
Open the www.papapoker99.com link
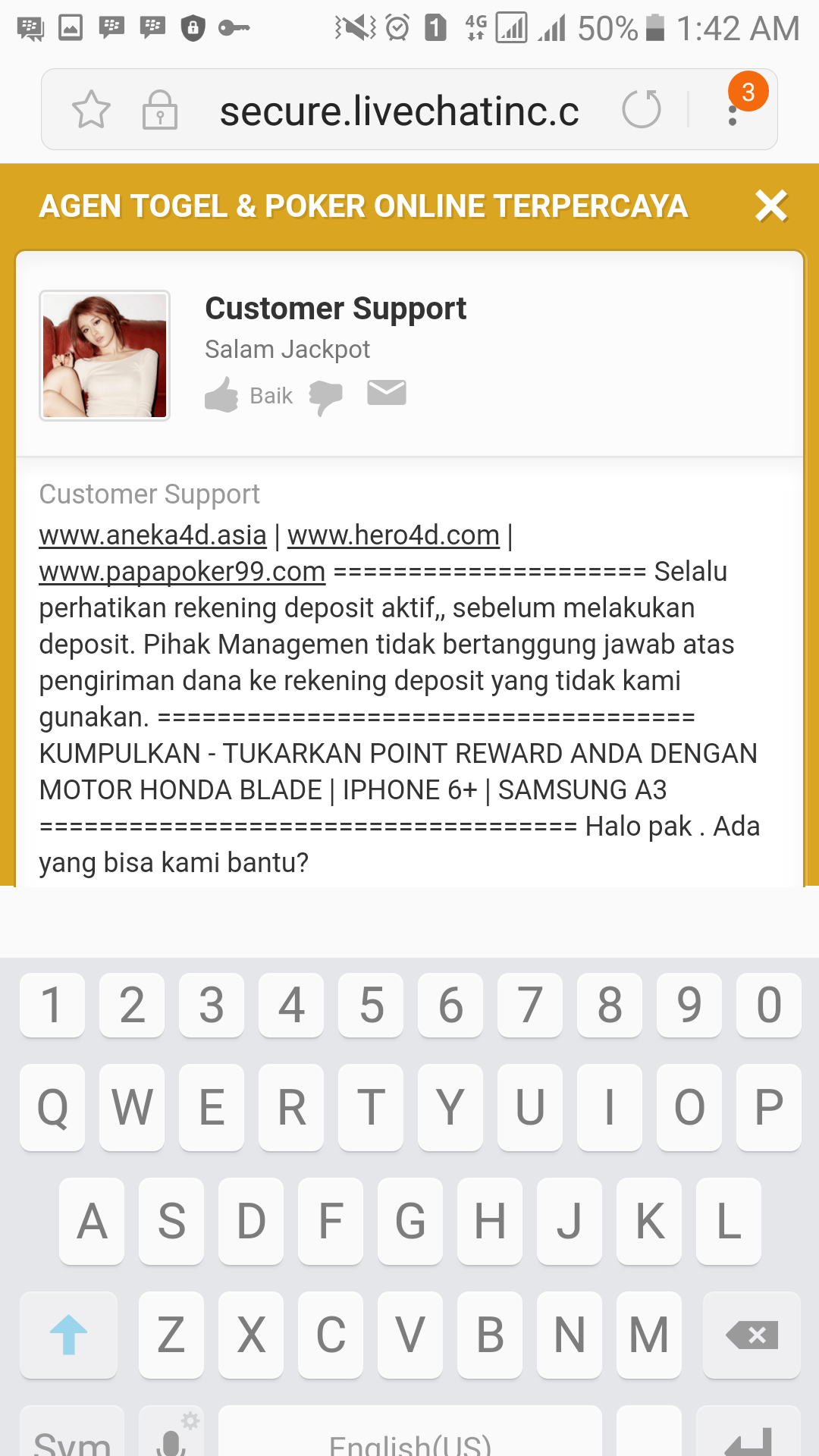tap(182, 572)
